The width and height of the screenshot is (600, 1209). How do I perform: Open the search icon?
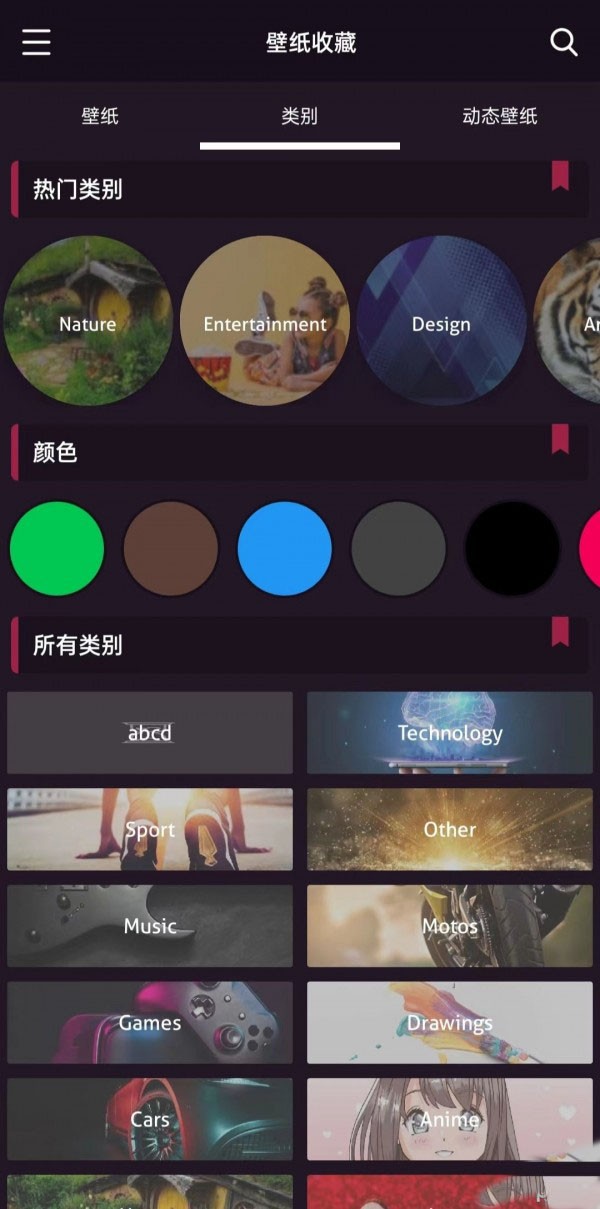564,42
